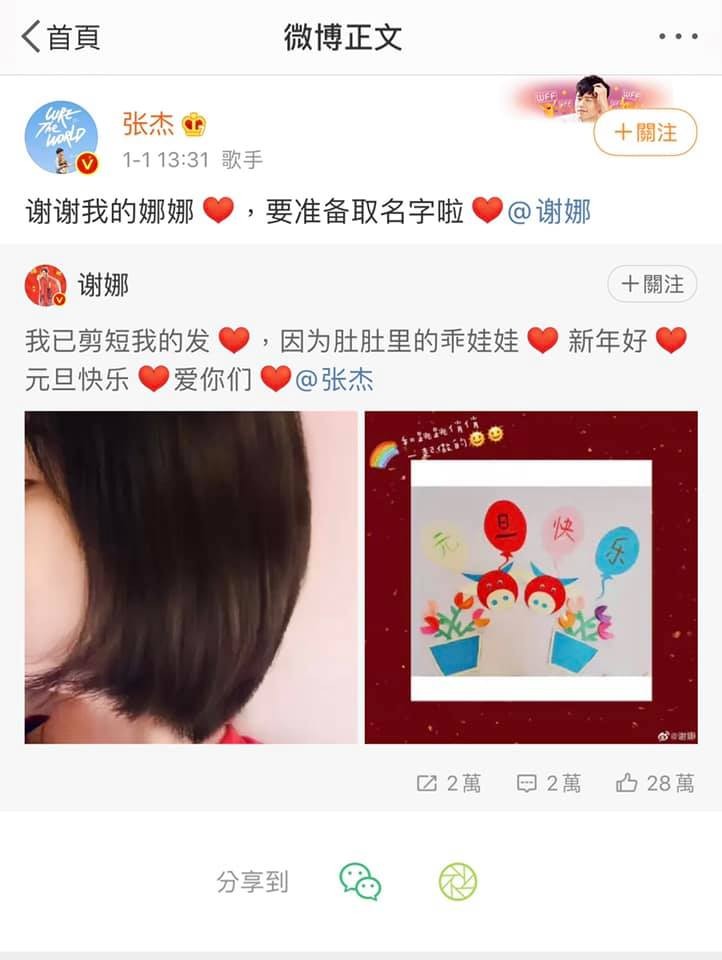Repost this Weibo post
The height and width of the screenshot is (960, 722).
pos(448,783)
